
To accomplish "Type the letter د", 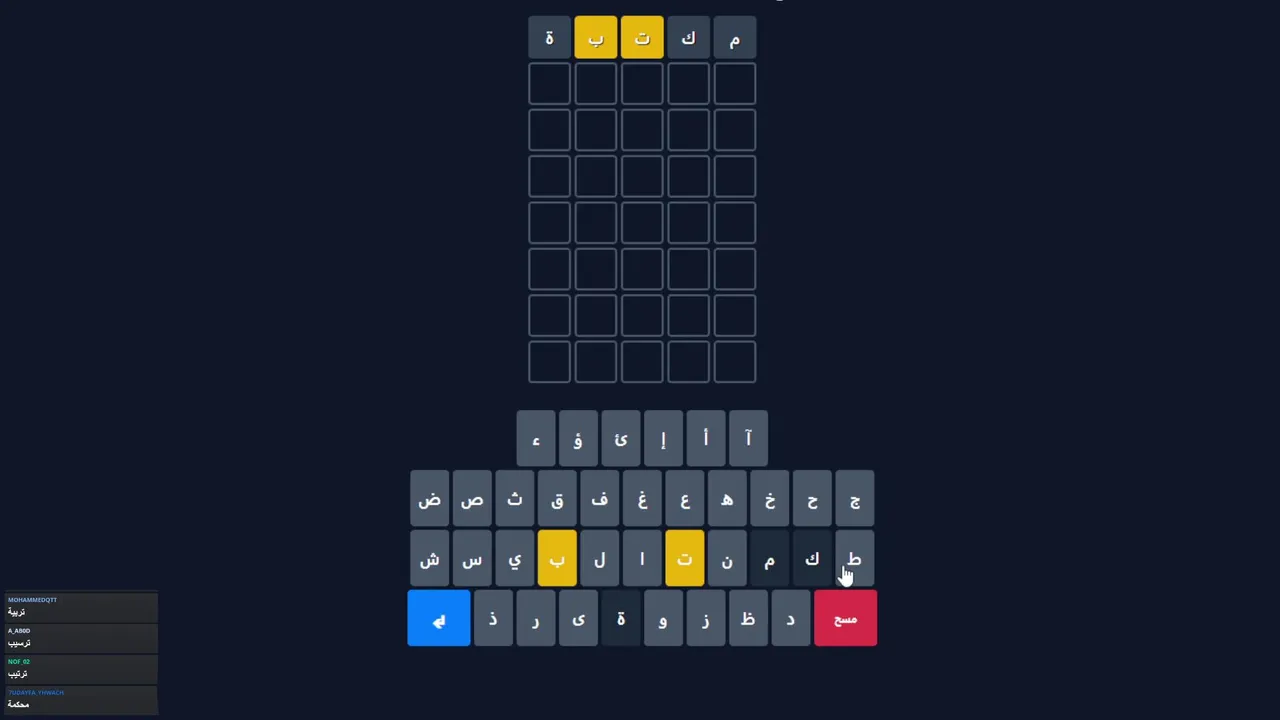I will (x=790, y=618).
